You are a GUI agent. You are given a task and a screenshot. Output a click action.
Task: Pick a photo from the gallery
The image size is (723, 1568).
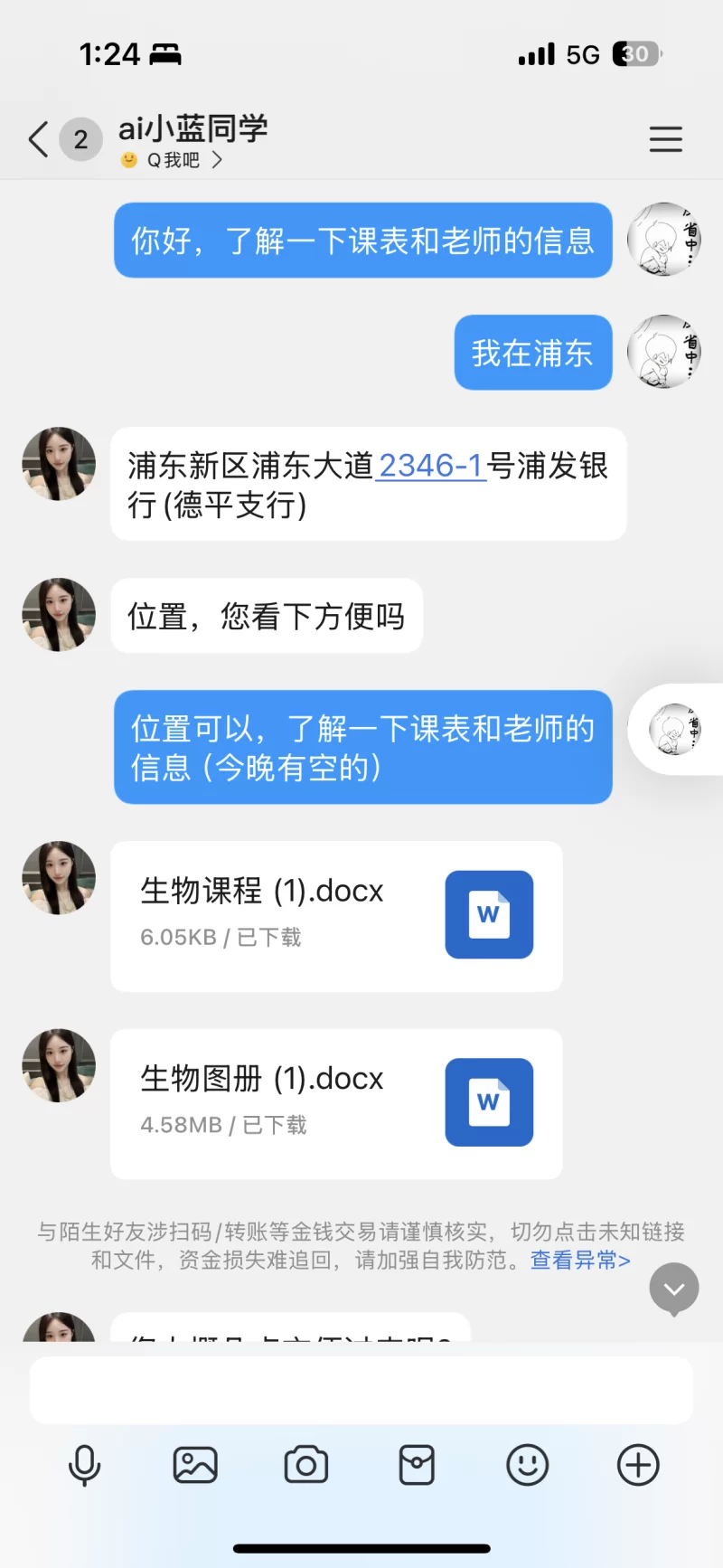tap(195, 1465)
